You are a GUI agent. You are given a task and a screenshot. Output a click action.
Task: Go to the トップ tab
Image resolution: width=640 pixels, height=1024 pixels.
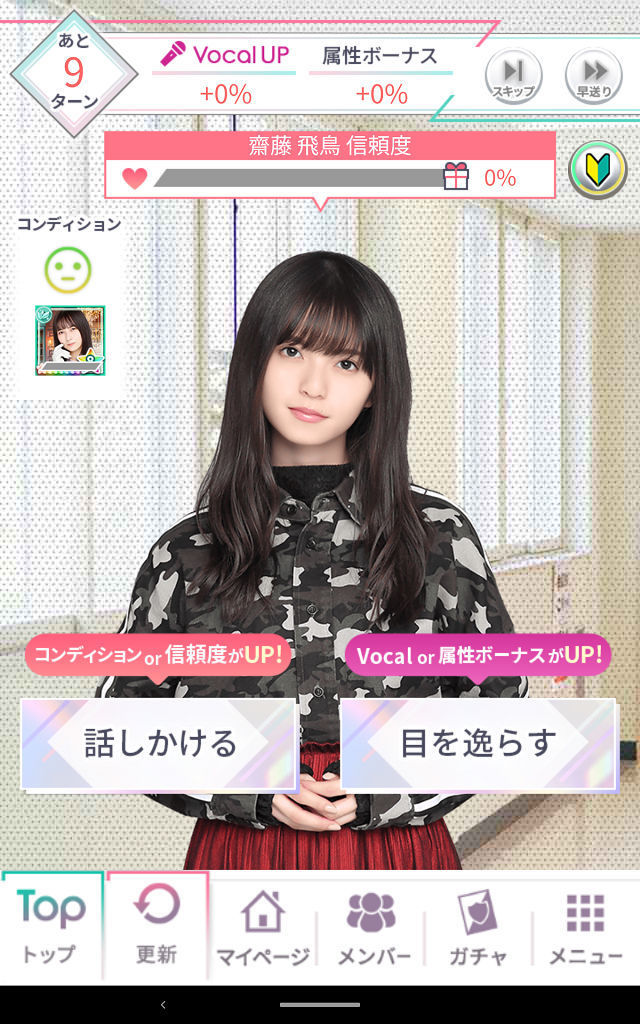51,927
